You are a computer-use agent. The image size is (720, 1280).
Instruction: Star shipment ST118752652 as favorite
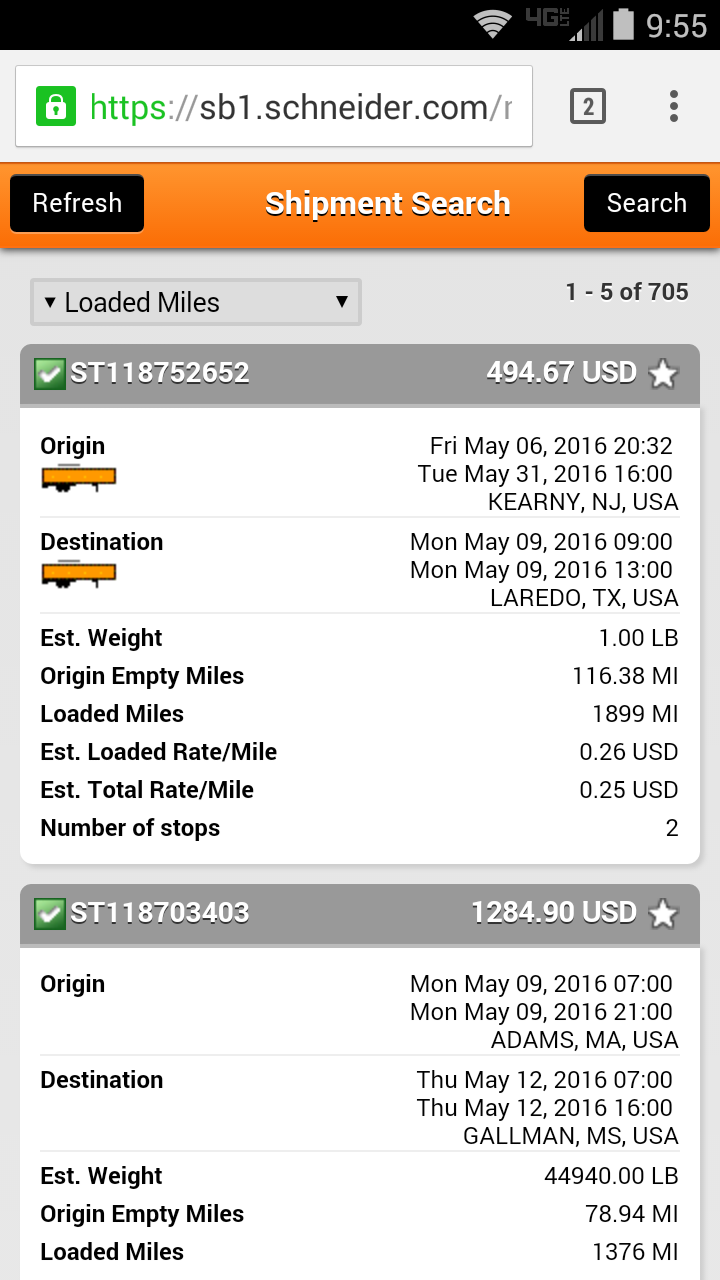[x=663, y=374]
